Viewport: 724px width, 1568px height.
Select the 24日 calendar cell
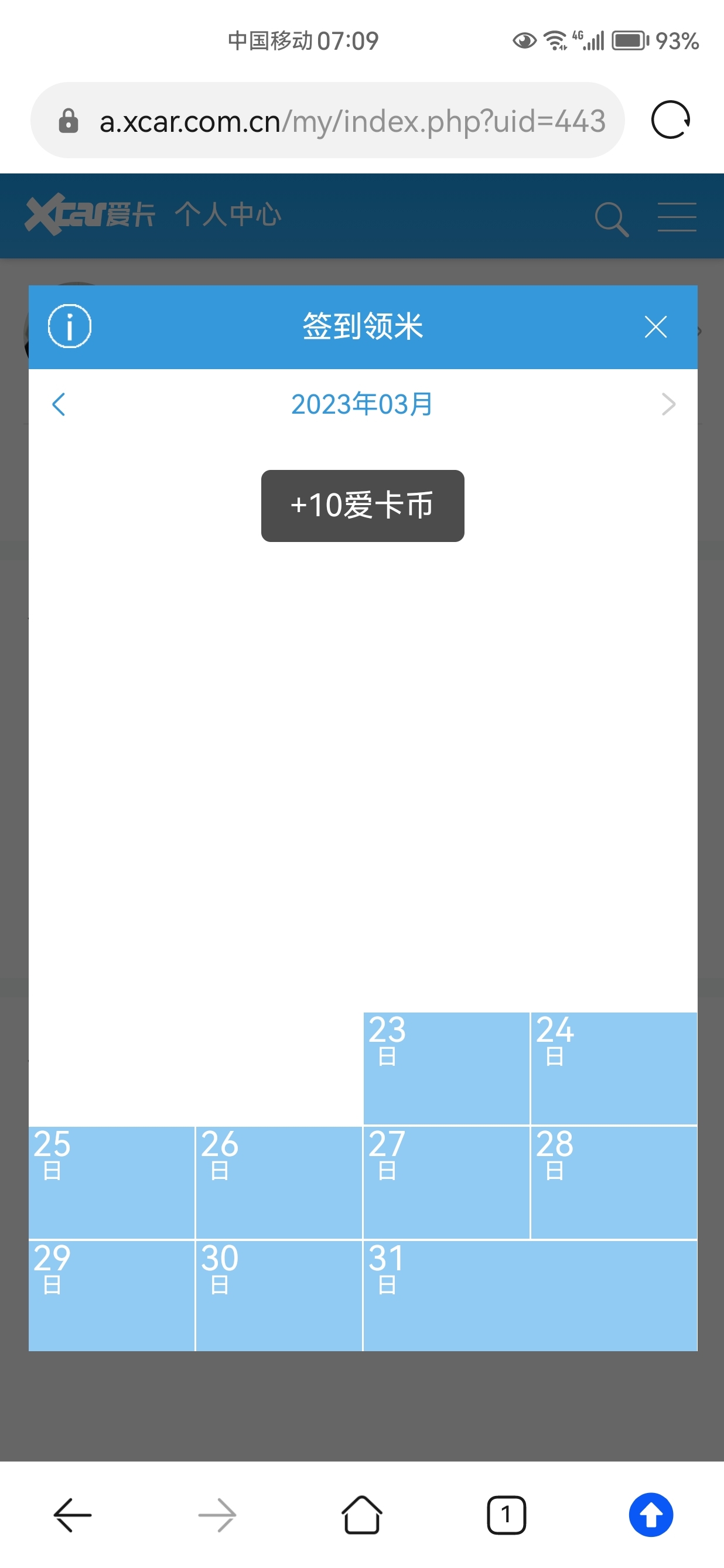pyautogui.click(x=614, y=1068)
